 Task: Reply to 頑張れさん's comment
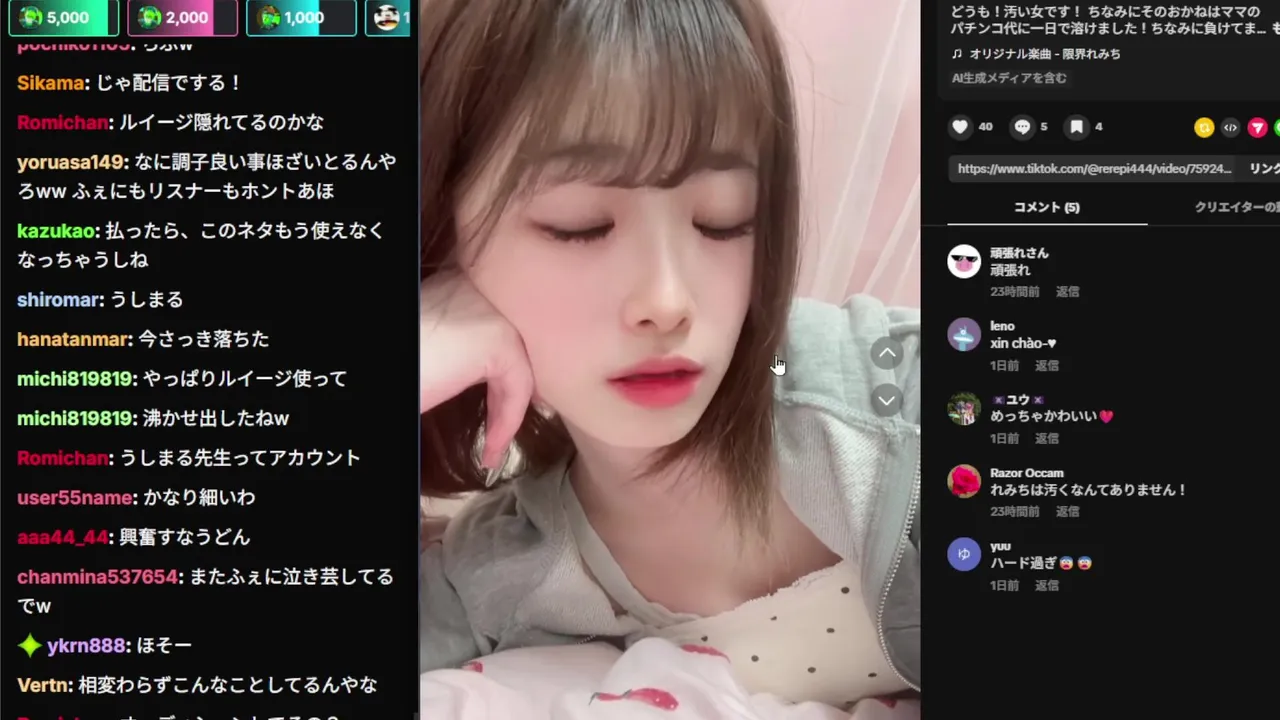click(1067, 292)
